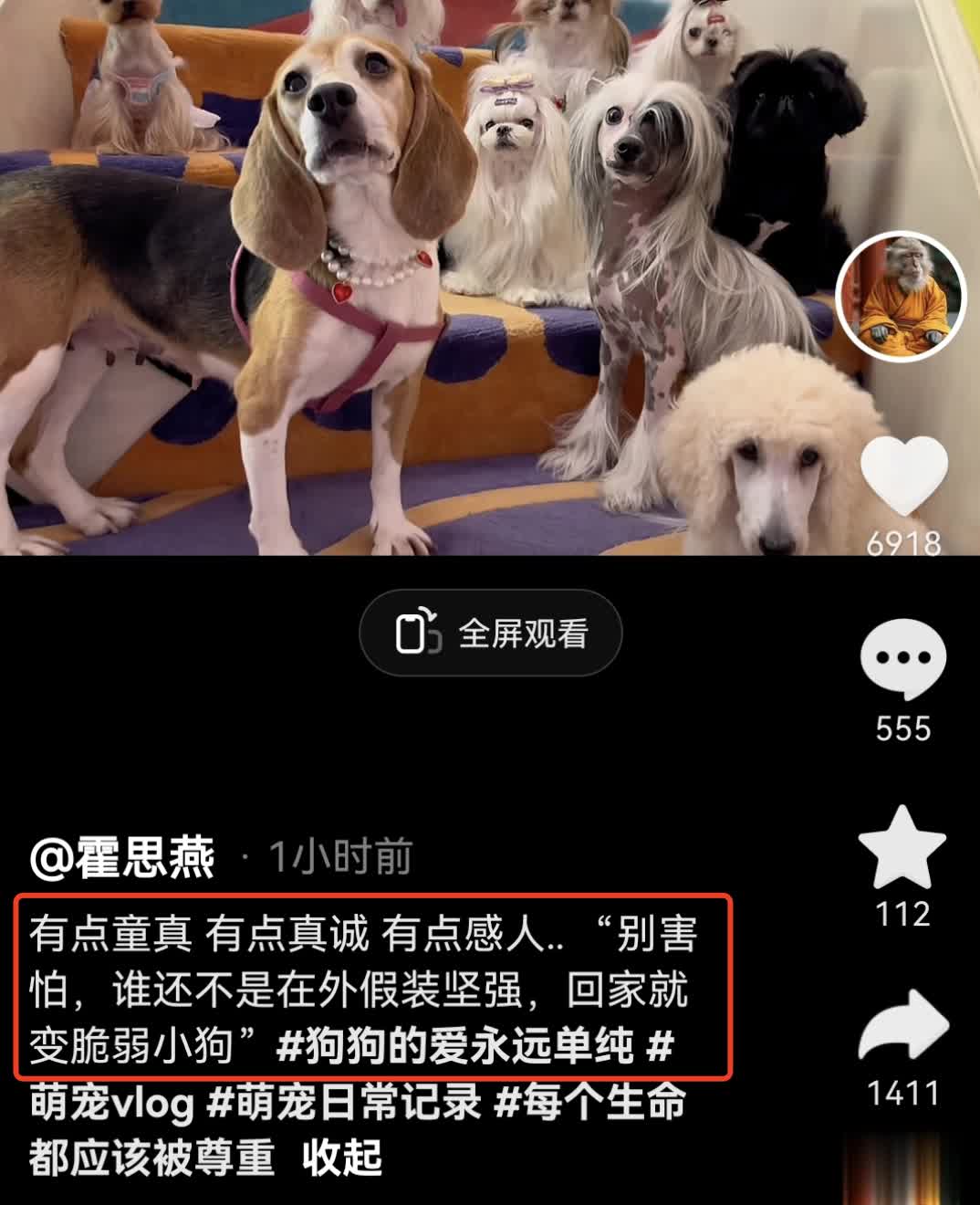Collapse the caption with 收起
980x1205 pixels.
click(x=342, y=1158)
